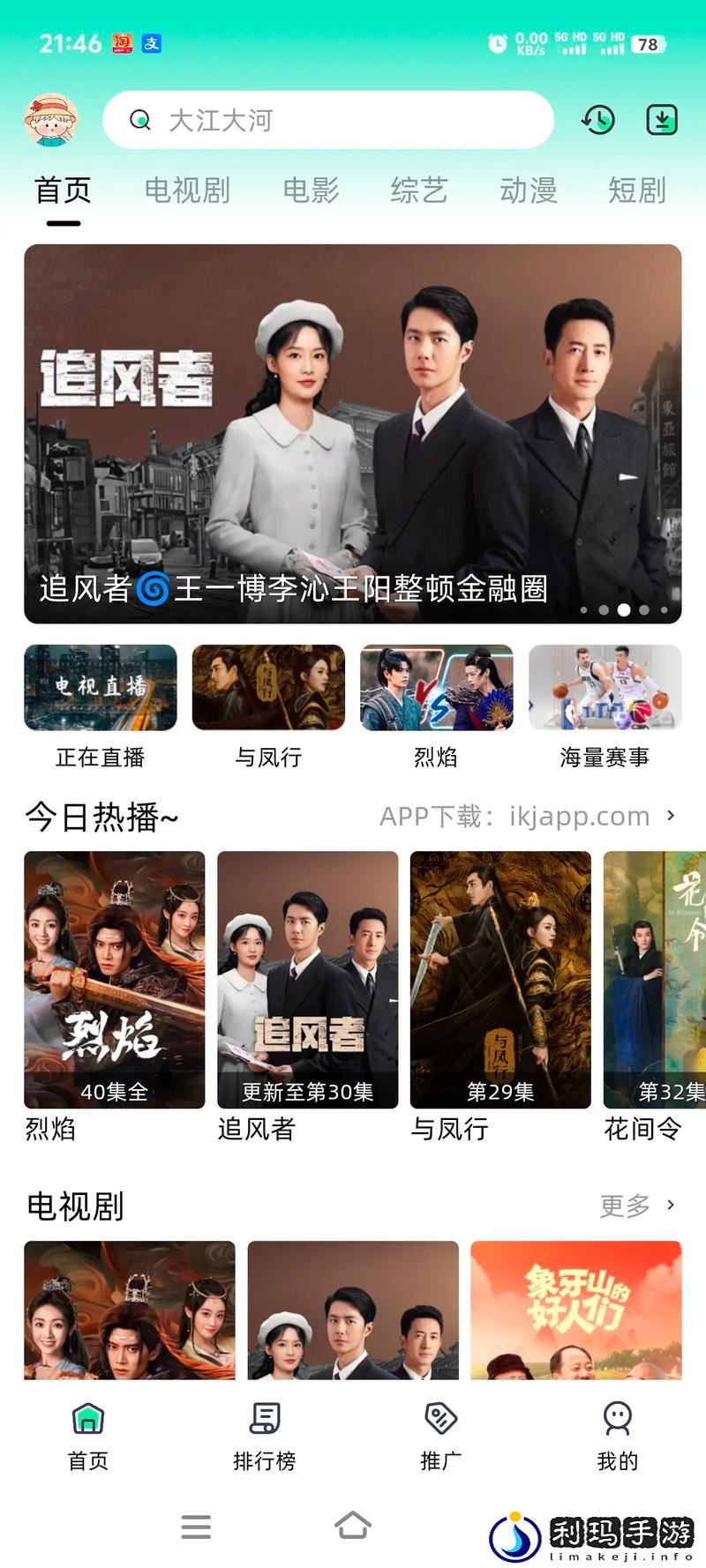Tap 更多 next to 电视剧 section
This screenshot has height=1568, width=706.
point(637,1206)
